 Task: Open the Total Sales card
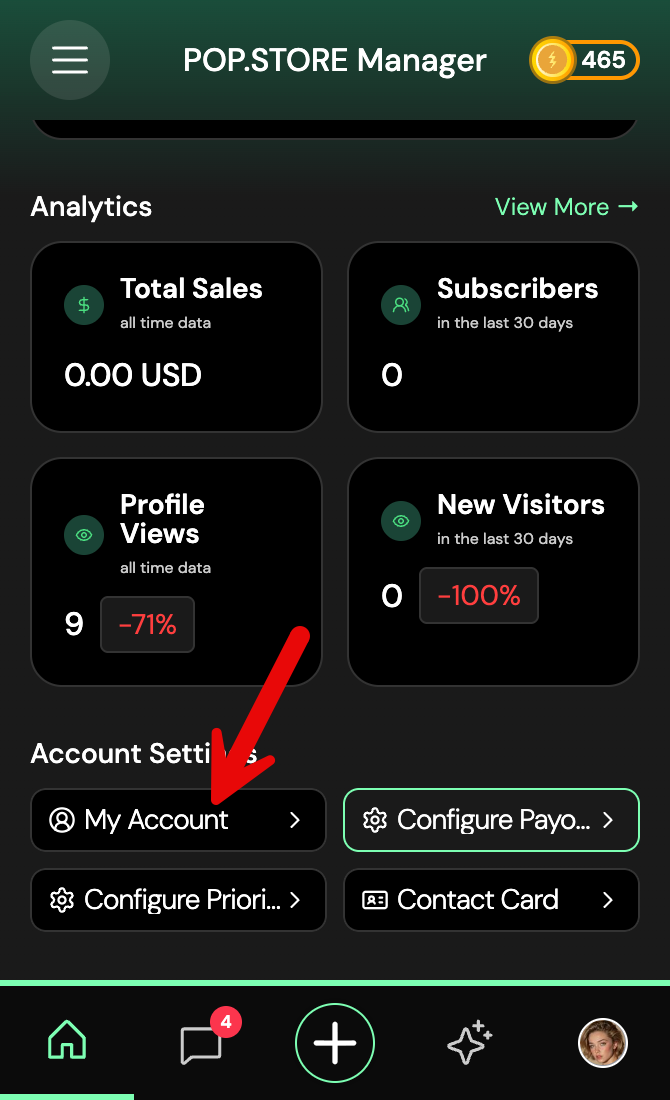coord(177,337)
